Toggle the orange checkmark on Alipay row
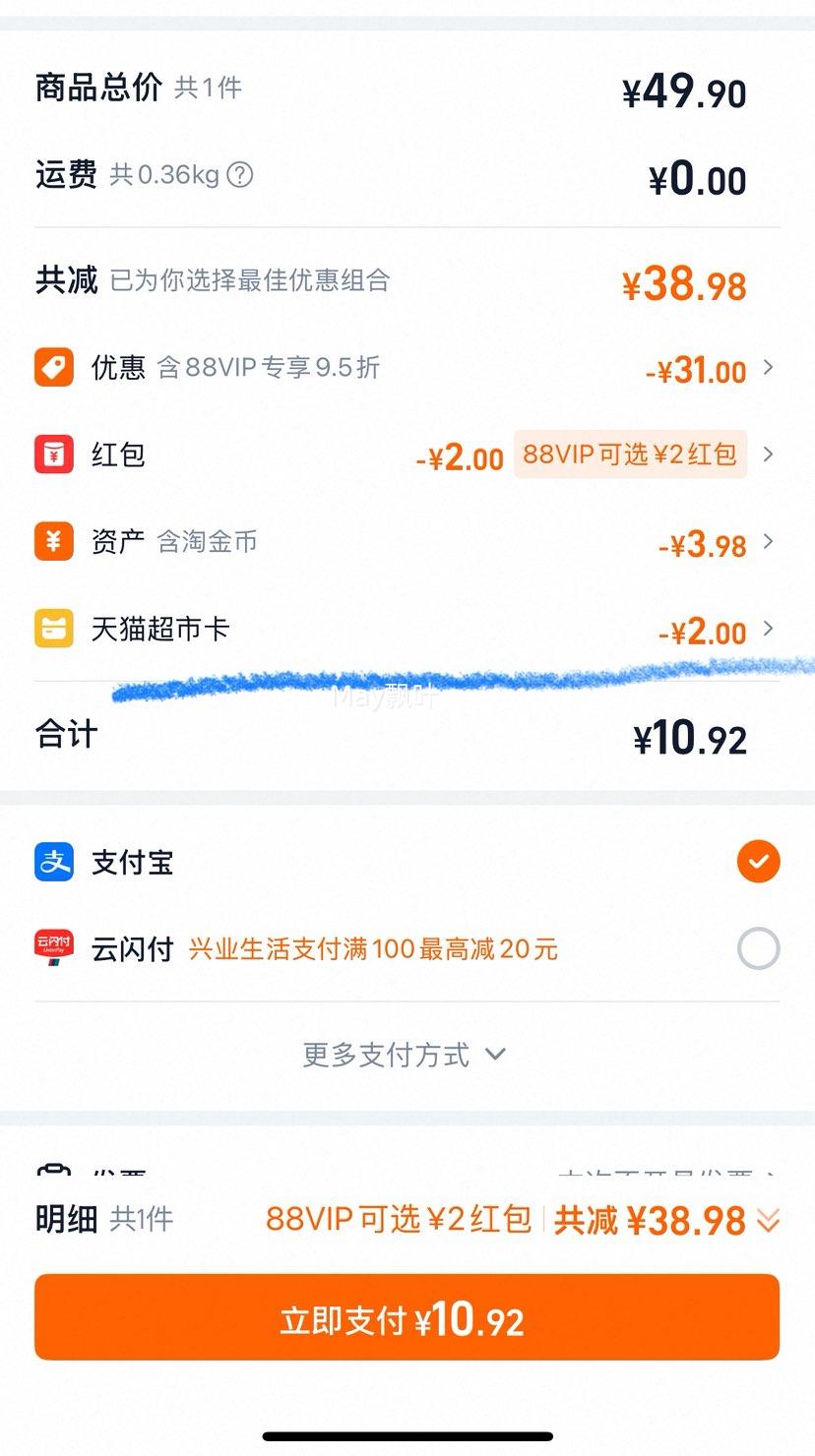The height and width of the screenshot is (1456, 815). (x=757, y=862)
